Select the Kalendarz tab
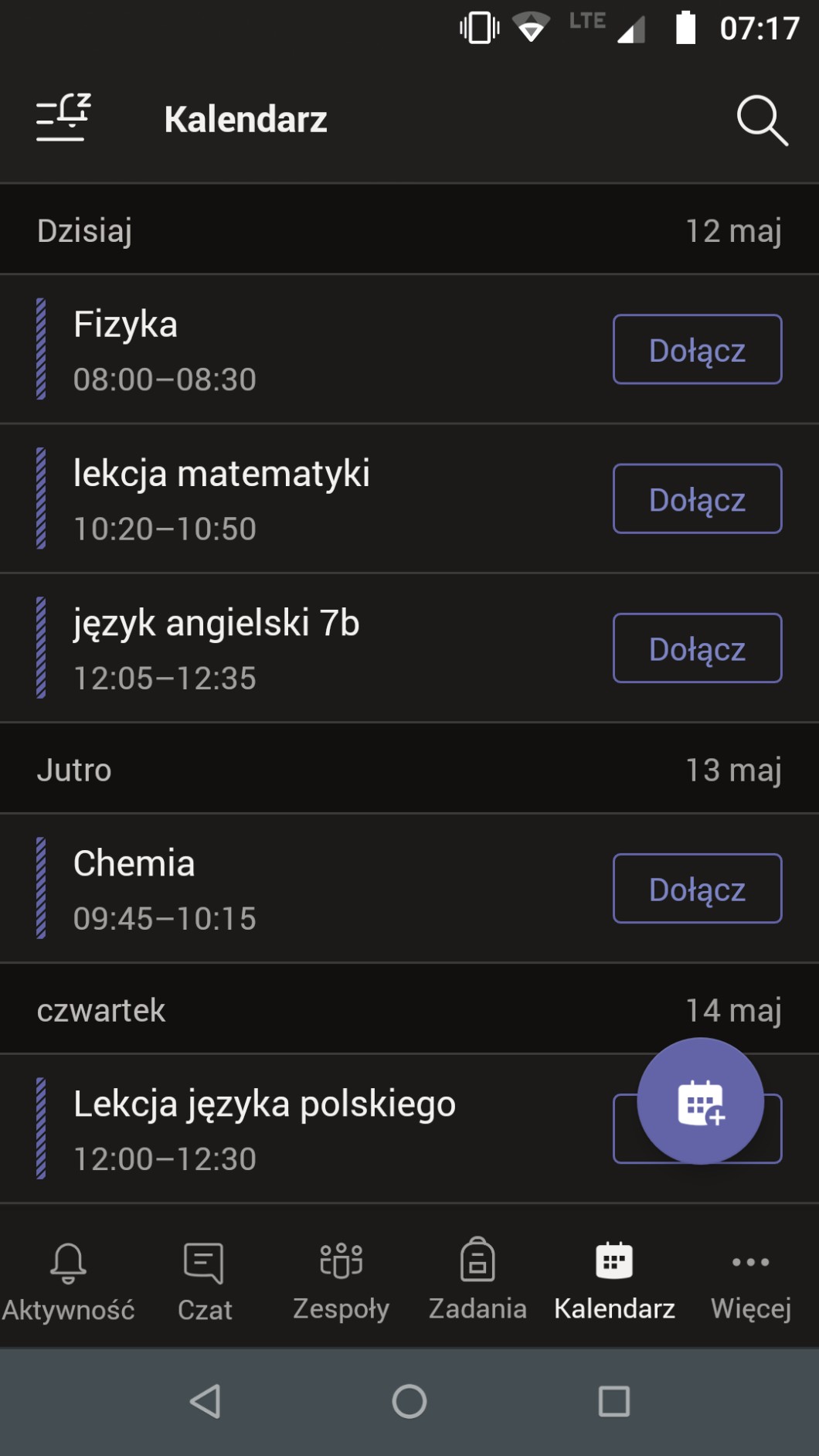The width and height of the screenshot is (819, 1456). [x=614, y=1281]
